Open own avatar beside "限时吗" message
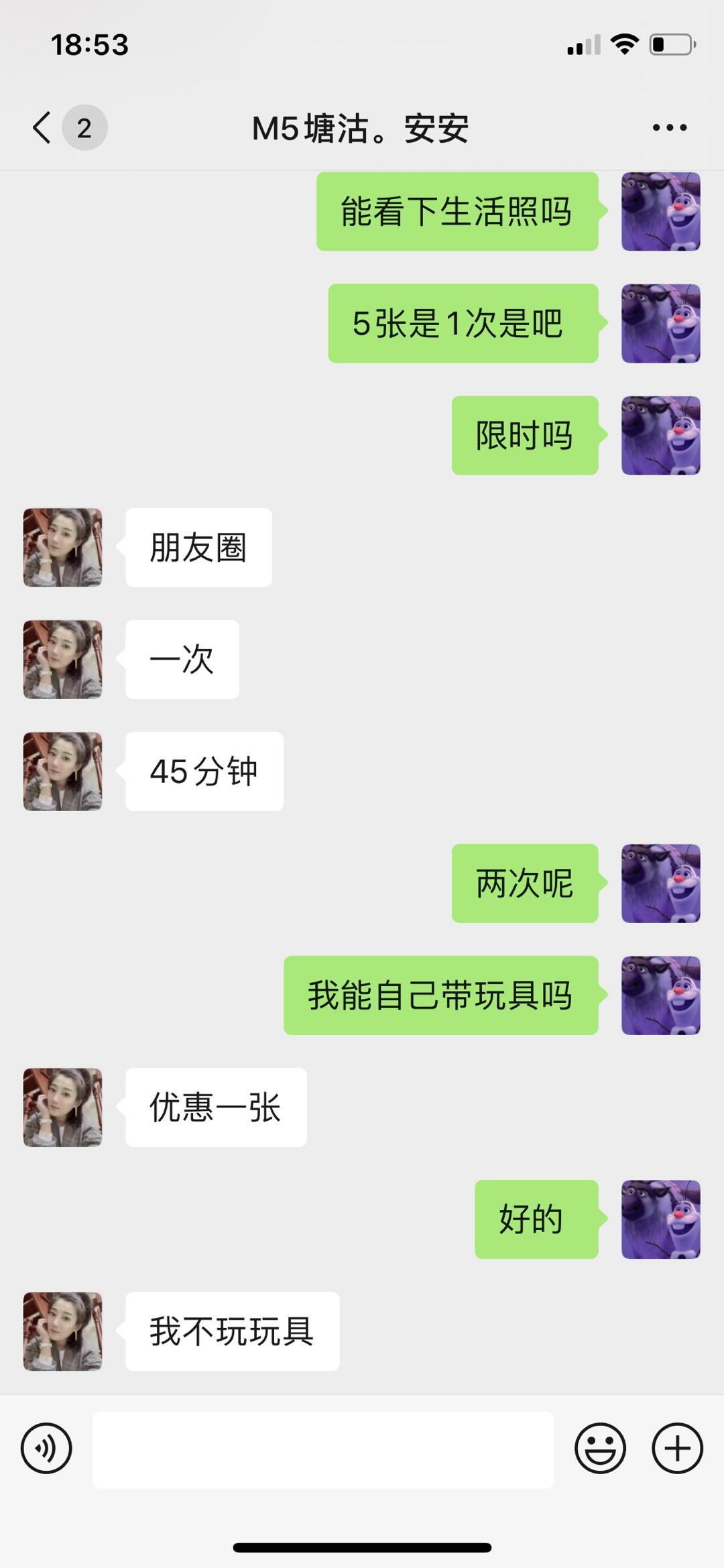Screen dimensions: 724x1568 [x=660, y=436]
